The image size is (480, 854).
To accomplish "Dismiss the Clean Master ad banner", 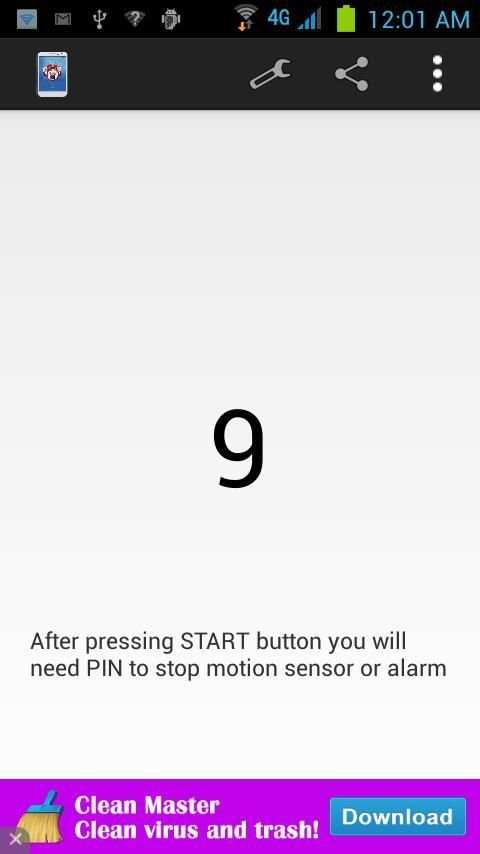I will point(15,839).
